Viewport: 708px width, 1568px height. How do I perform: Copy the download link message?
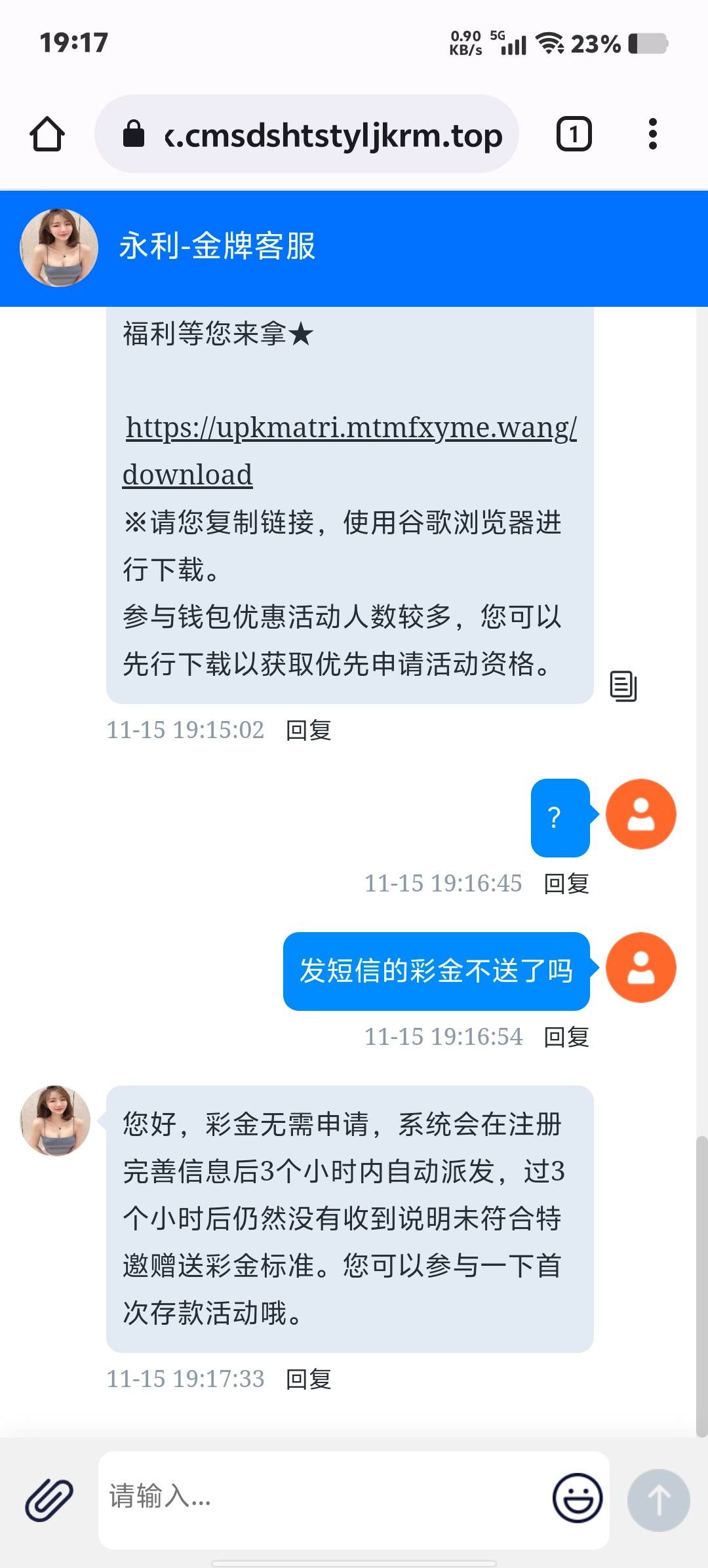(623, 686)
